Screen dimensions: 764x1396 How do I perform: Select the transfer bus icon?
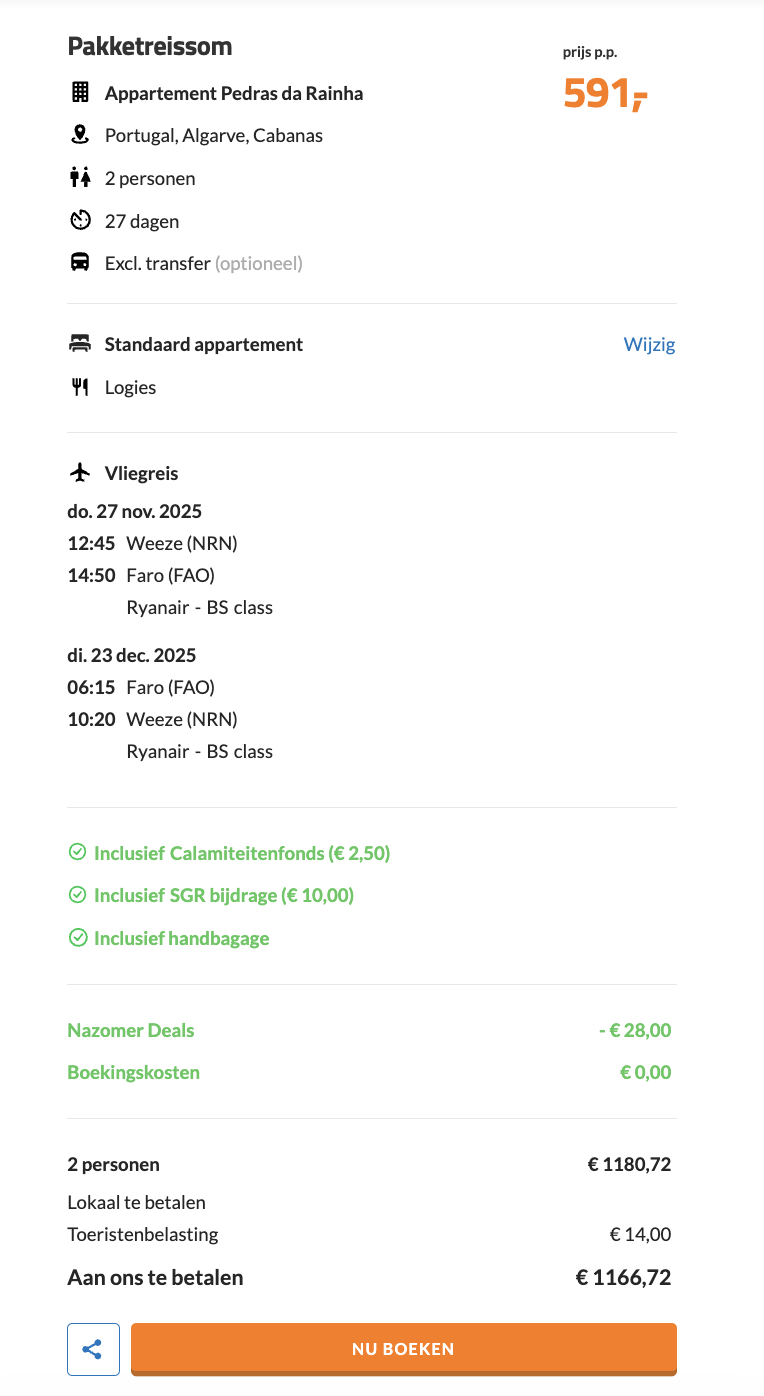click(x=80, y=262)
